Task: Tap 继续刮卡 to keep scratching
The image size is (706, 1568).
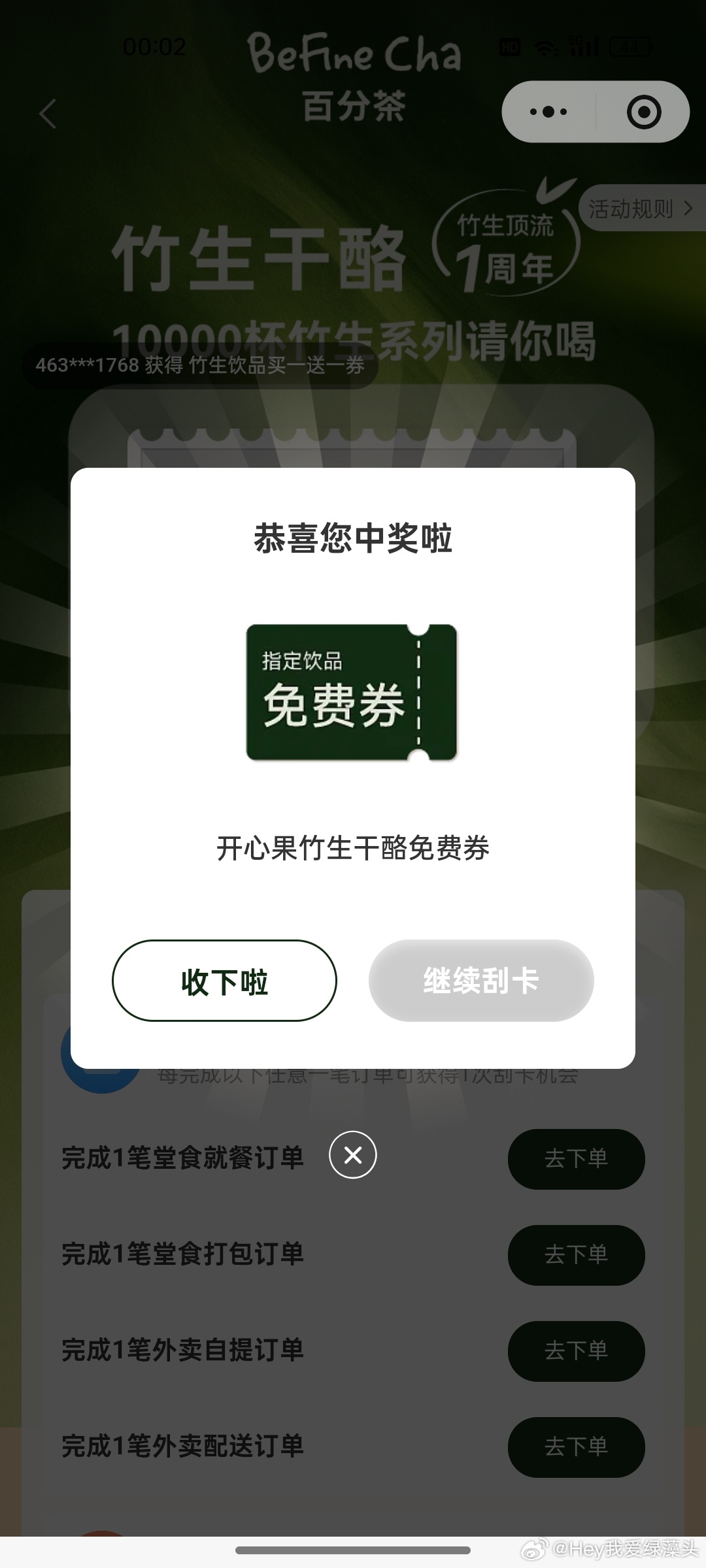Action: tap(481, 981)
